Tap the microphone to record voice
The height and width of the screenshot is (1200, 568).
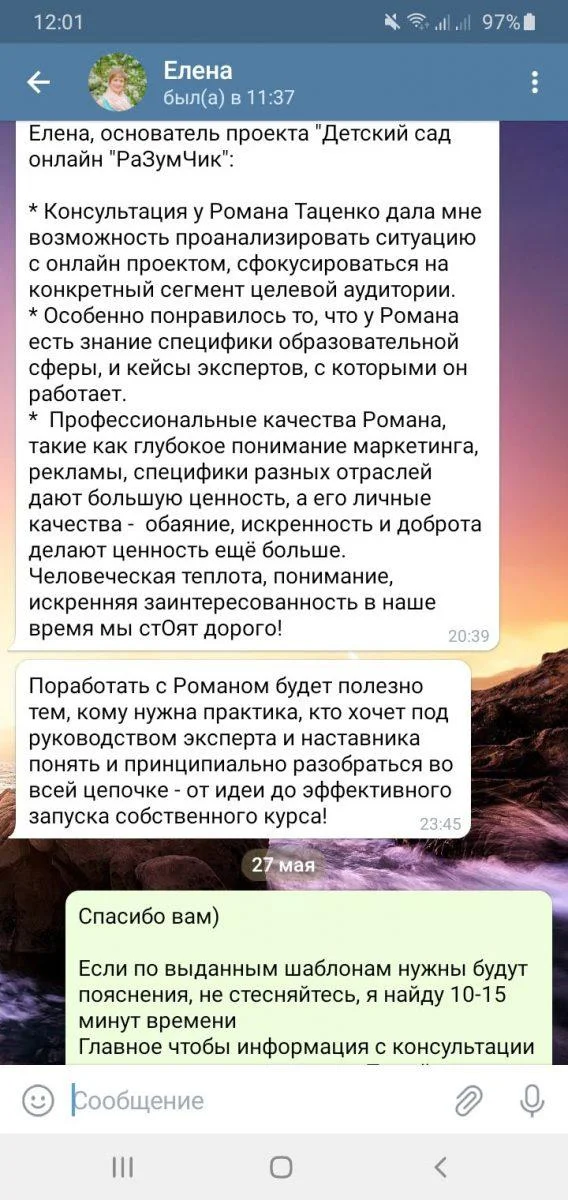point(532,1101)
